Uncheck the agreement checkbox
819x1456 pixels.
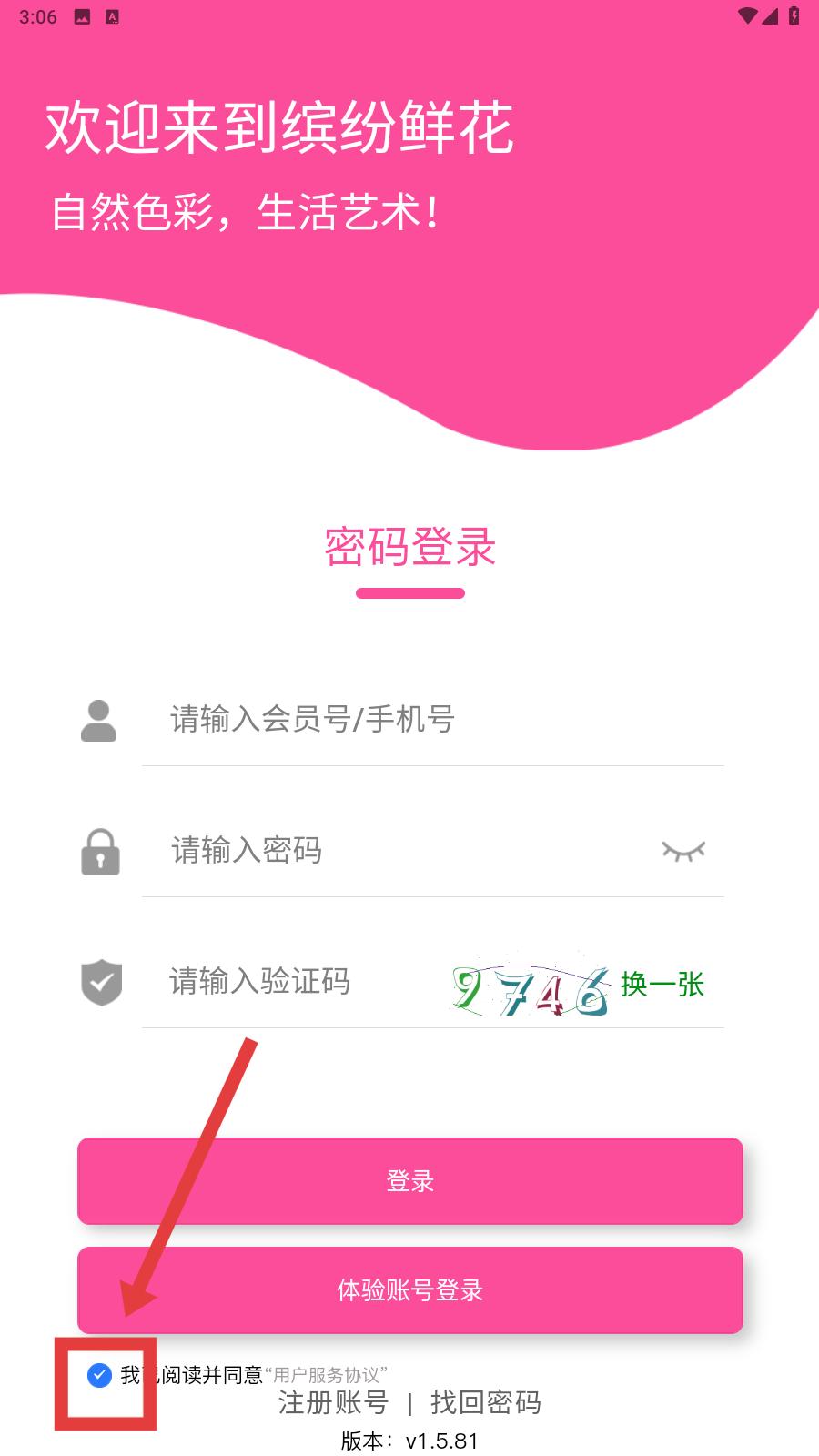[x=99, y=1375]
